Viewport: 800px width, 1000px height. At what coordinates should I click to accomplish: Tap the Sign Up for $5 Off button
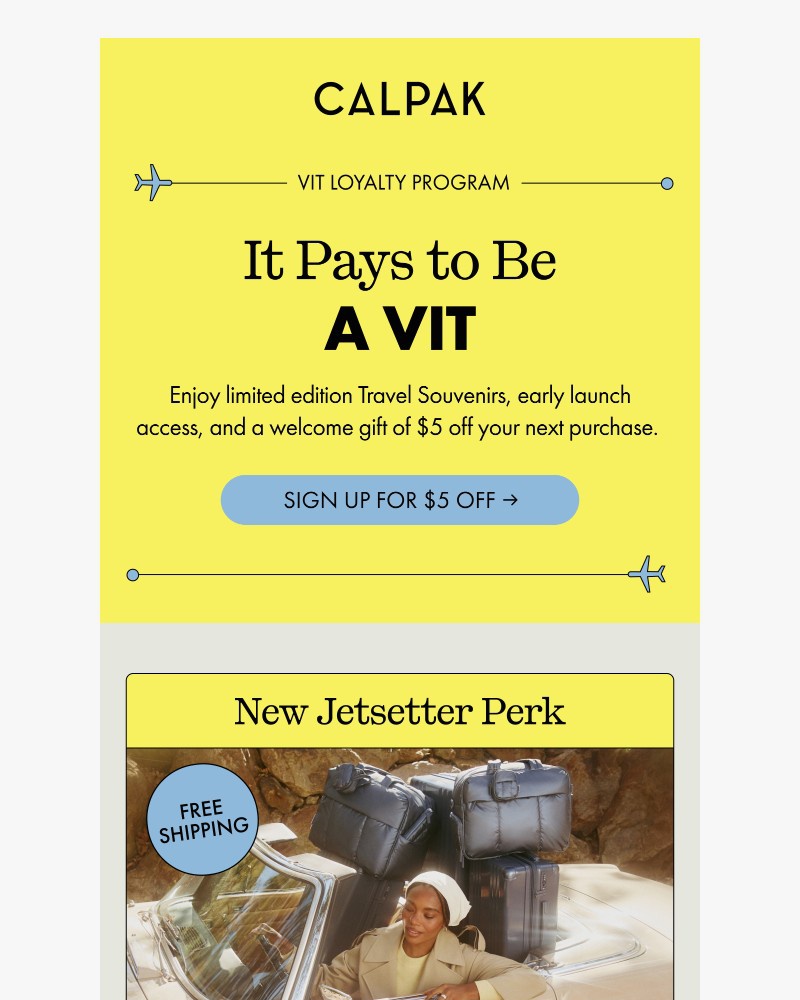click(x=400, y=500)
